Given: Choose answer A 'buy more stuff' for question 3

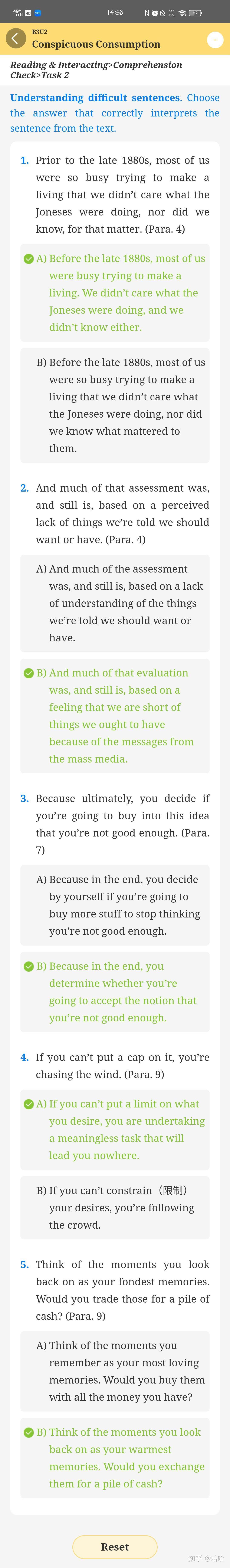Looking at the screenshot, I should 115,905.
